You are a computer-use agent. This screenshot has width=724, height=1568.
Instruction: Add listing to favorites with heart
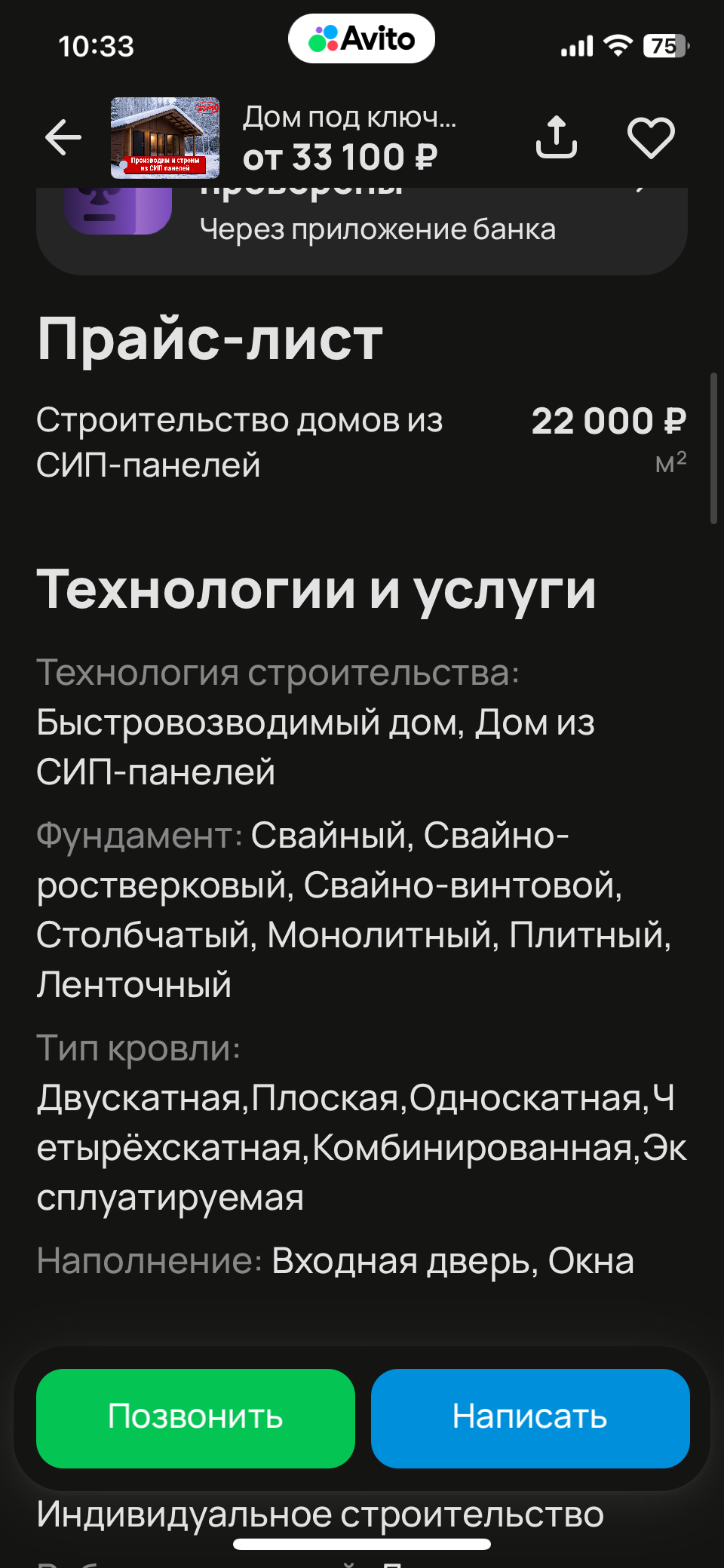pyautogui.click(x=651, y=138)
